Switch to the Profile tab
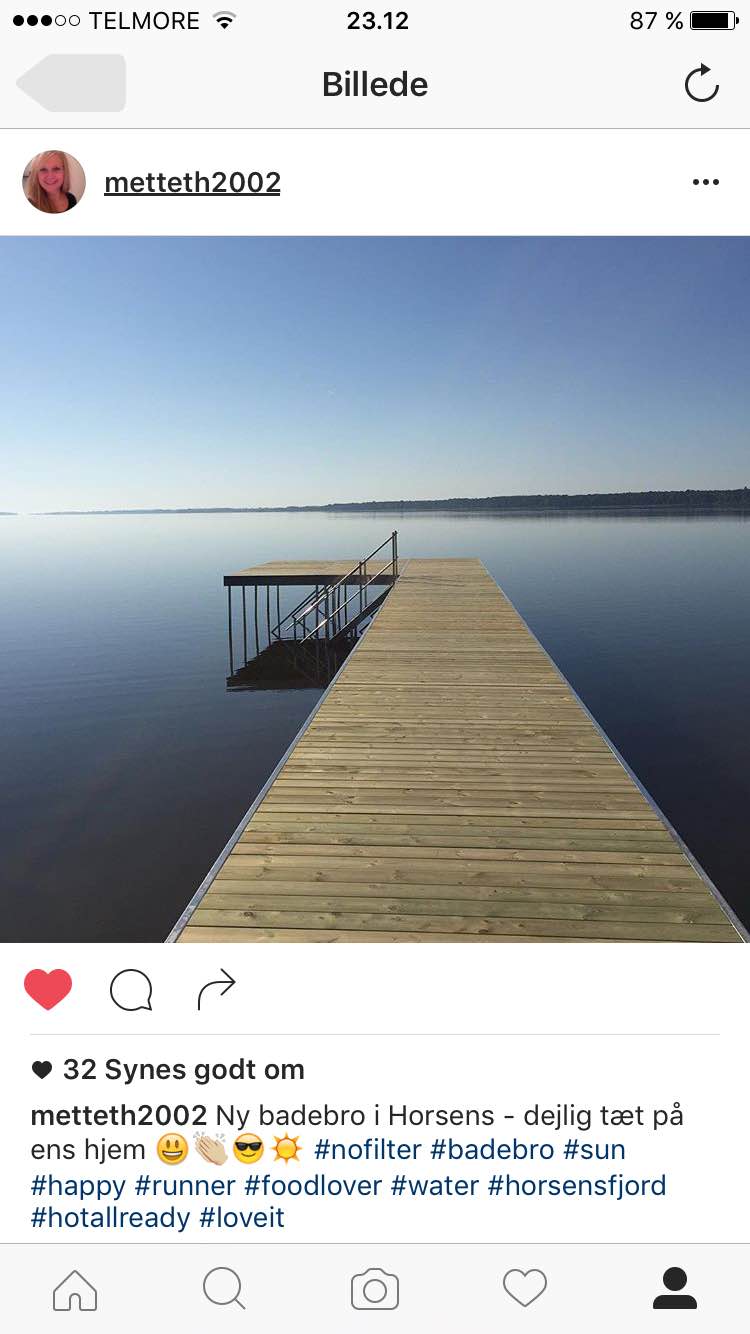 [x=675, y=1289]
